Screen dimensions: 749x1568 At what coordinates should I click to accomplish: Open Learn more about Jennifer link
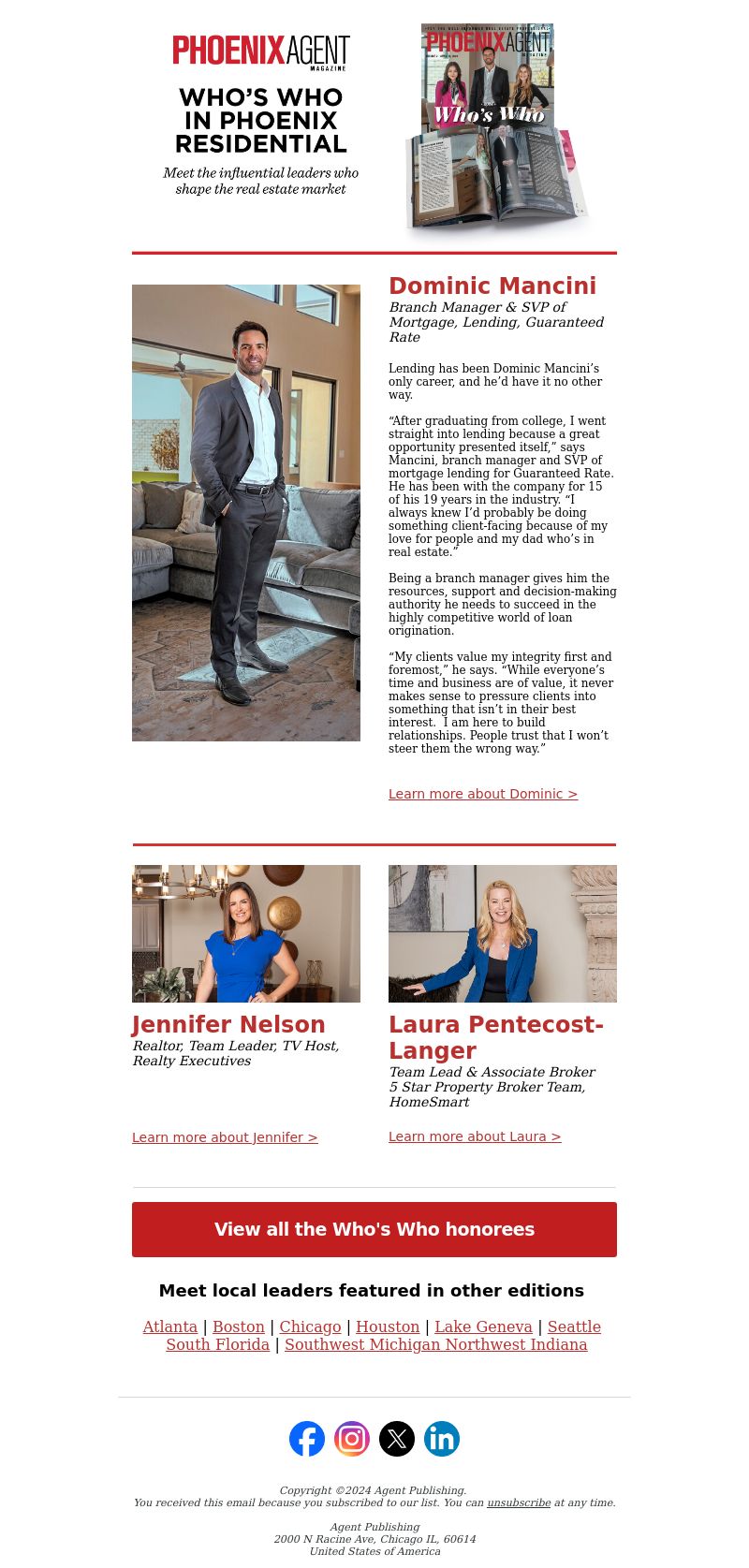(x=225, y=1137)
